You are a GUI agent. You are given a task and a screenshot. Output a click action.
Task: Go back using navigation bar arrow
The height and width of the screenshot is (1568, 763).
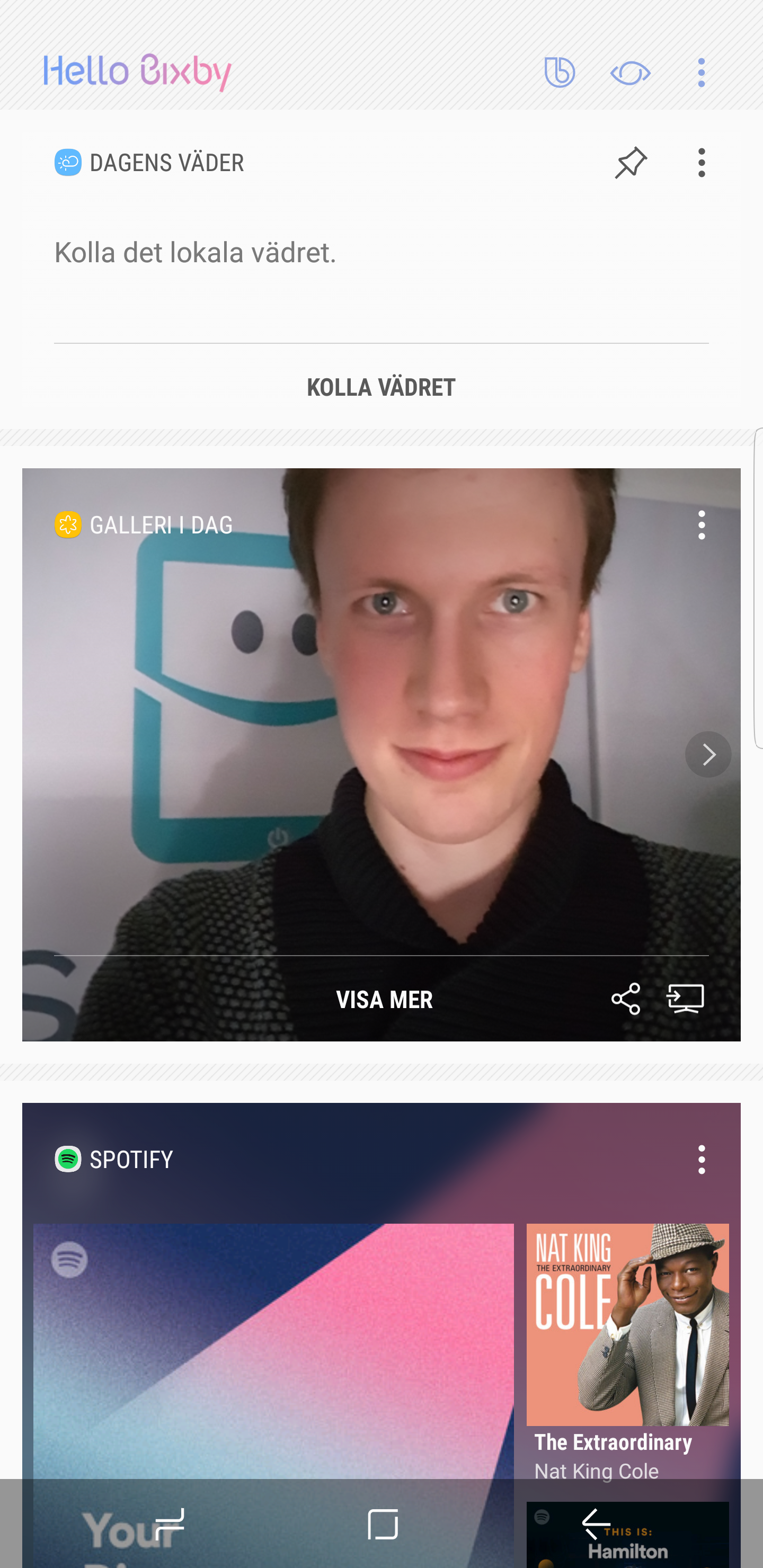coord(596,1524)
